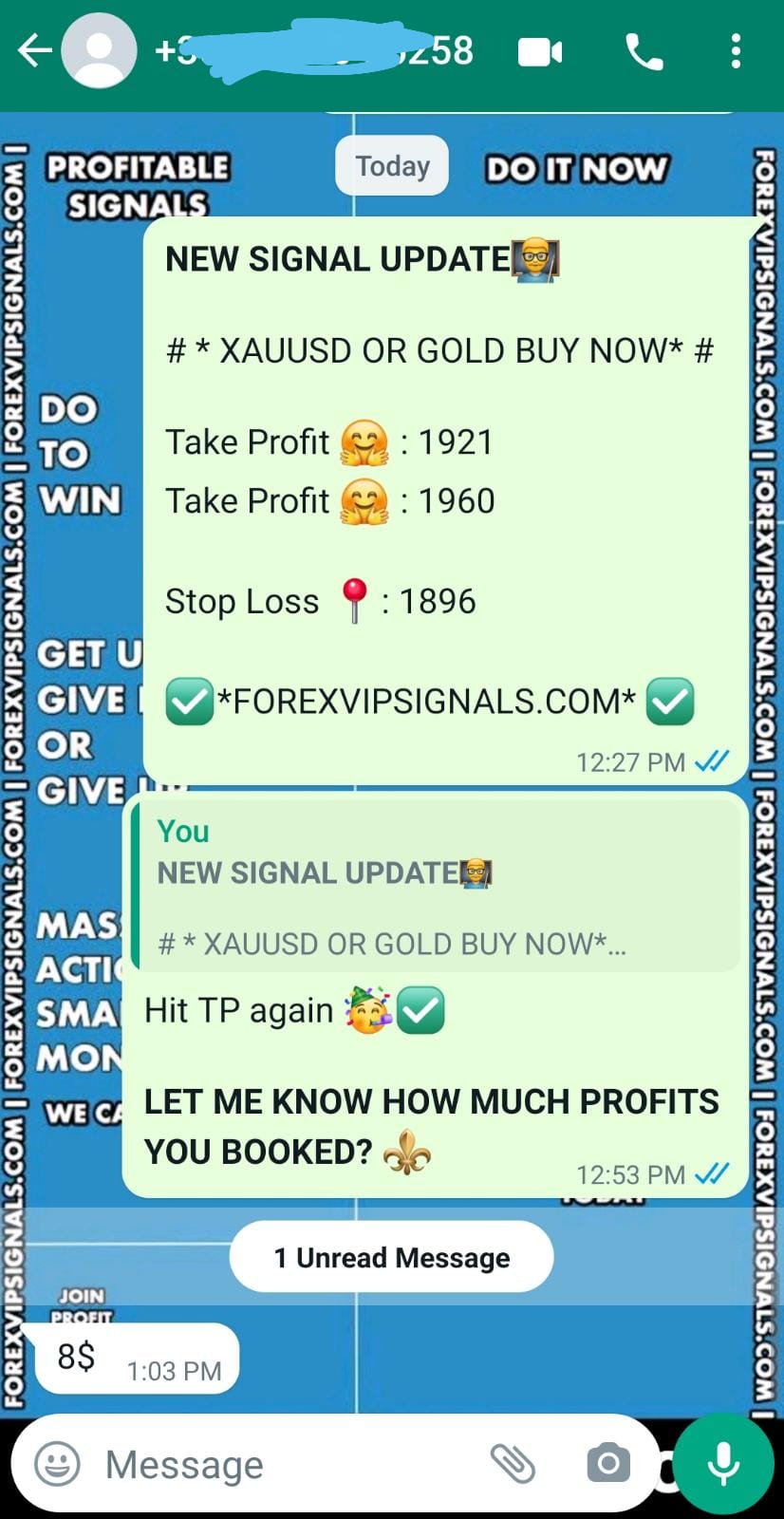784x1519 pixels.
Task: Start a video call
Action: coord(540,52)
